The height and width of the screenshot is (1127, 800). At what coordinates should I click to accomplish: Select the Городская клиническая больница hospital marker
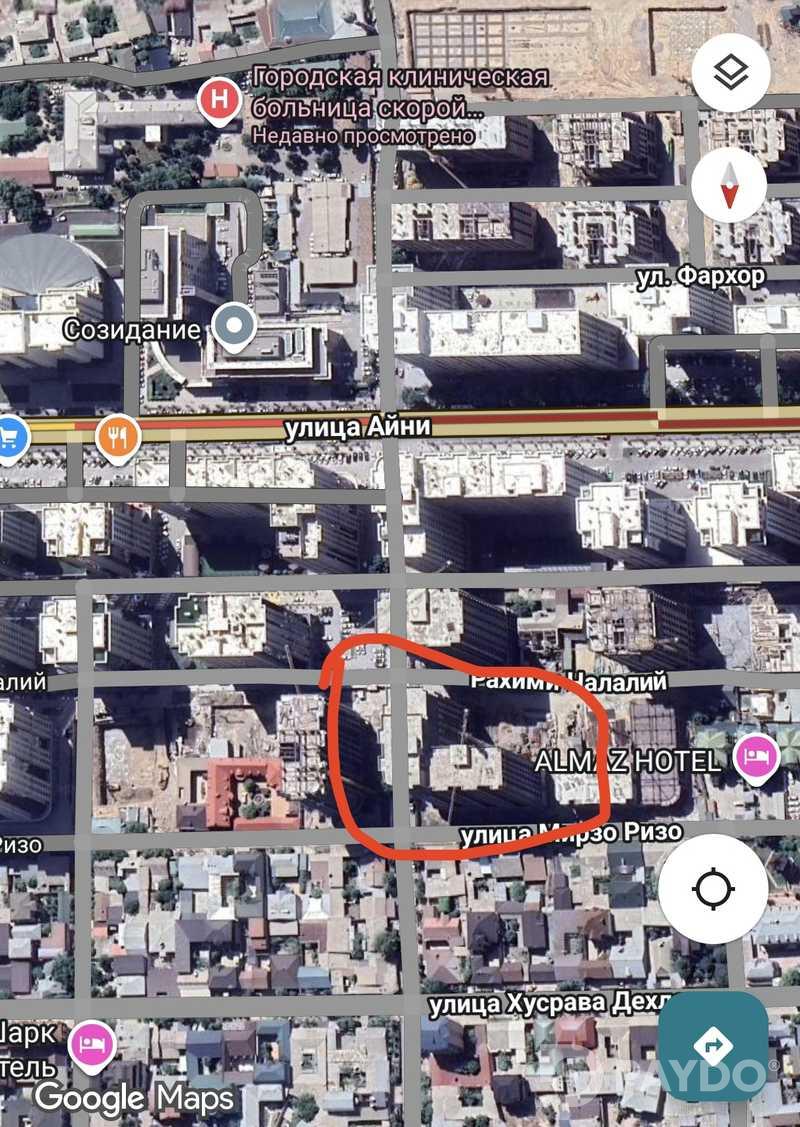[x=219, y=102]
